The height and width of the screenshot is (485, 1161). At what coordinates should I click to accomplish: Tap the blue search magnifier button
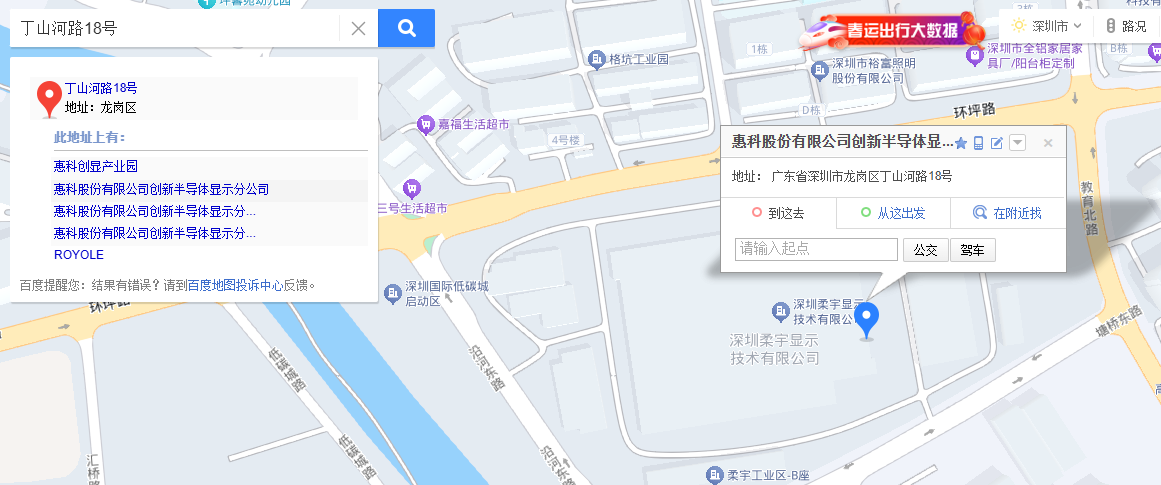(x=406, y=28)
